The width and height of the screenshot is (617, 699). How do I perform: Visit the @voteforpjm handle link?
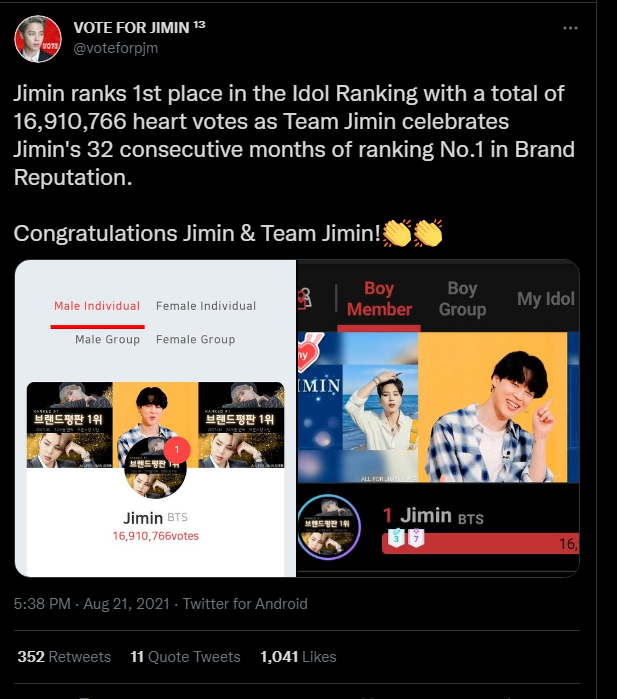(118, 46)
